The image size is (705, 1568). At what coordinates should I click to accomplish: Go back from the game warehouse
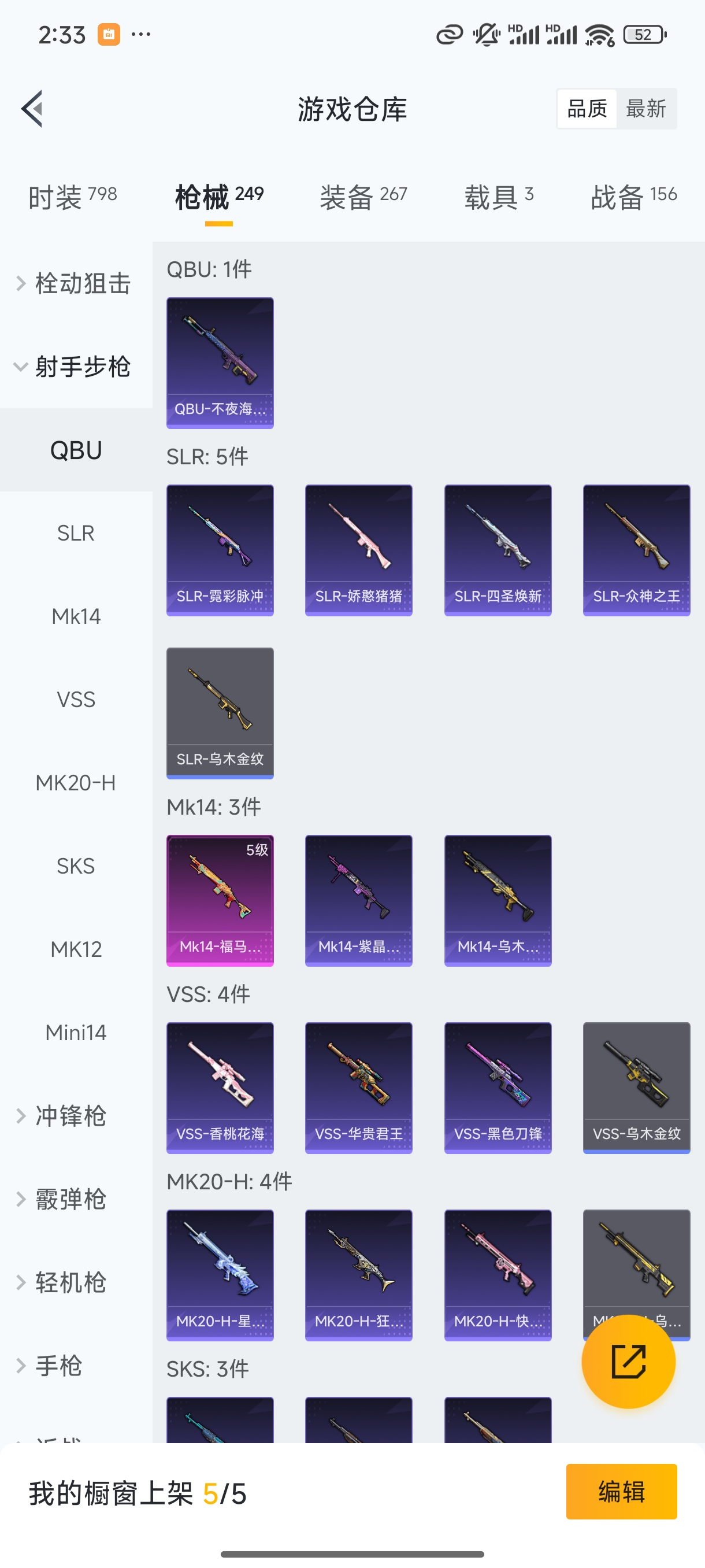coord(32,109)
